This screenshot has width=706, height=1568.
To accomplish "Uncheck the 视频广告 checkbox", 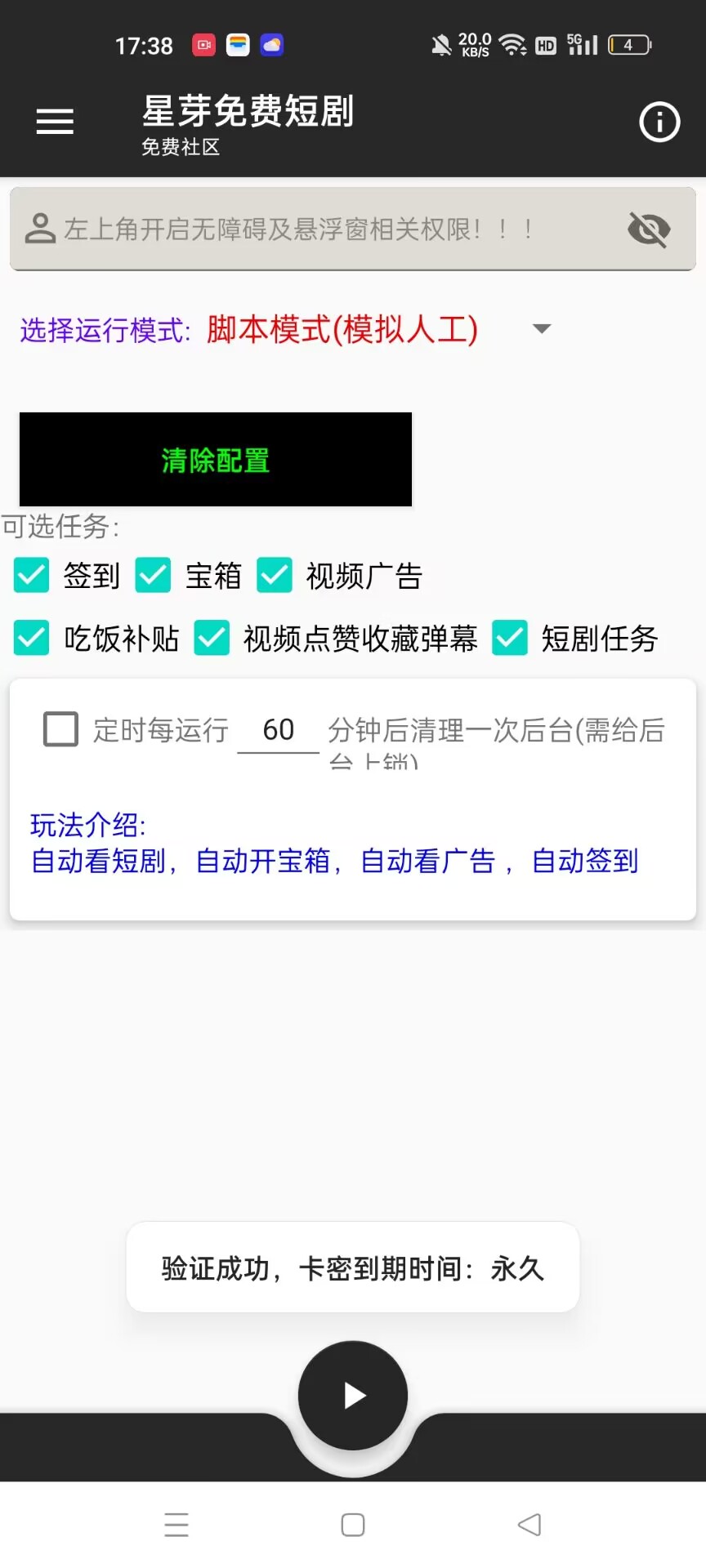I will tap(275, 576).
